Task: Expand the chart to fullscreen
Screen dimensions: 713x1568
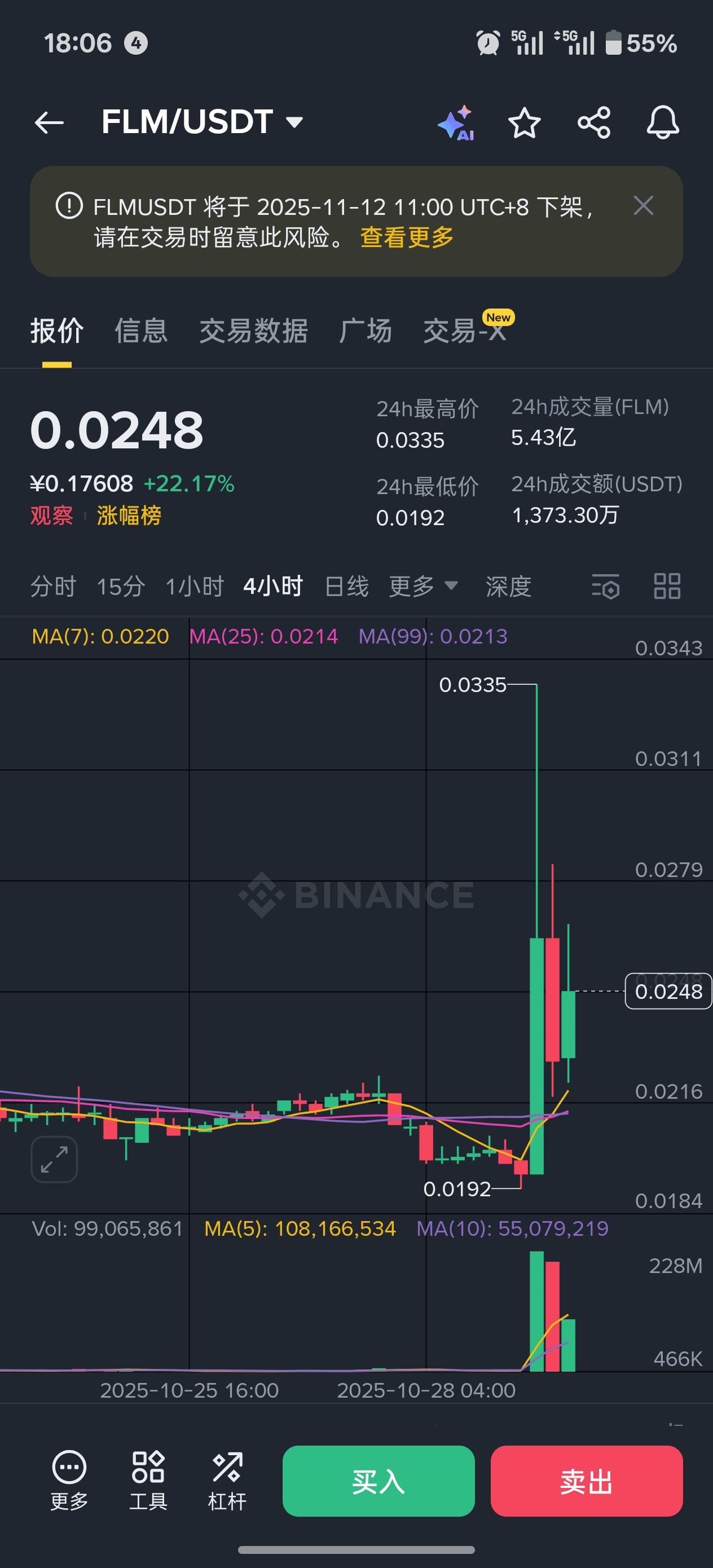Action: pyautogui.click(x=54, y=1160)
